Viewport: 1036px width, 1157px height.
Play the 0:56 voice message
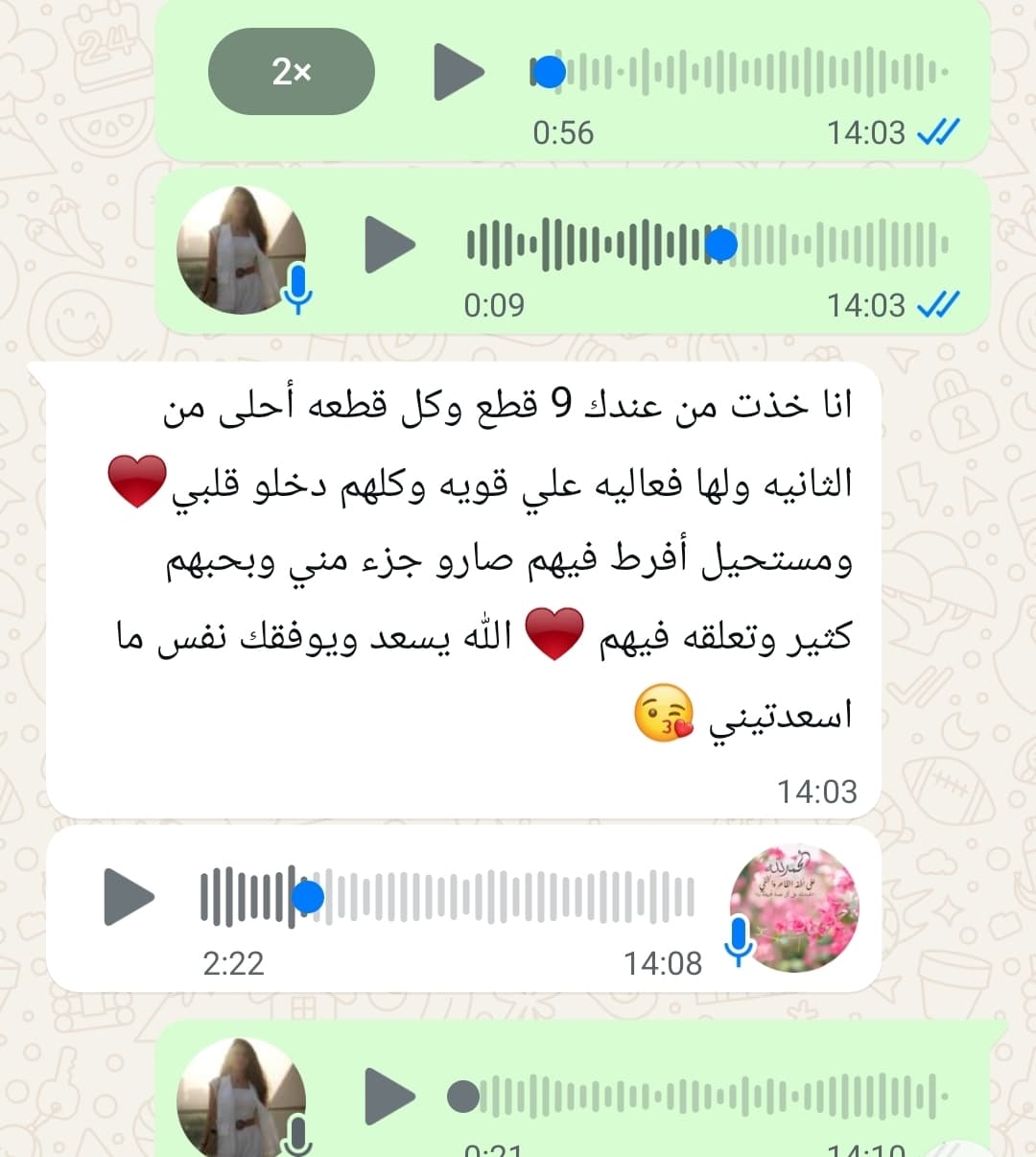pos(458,72)
